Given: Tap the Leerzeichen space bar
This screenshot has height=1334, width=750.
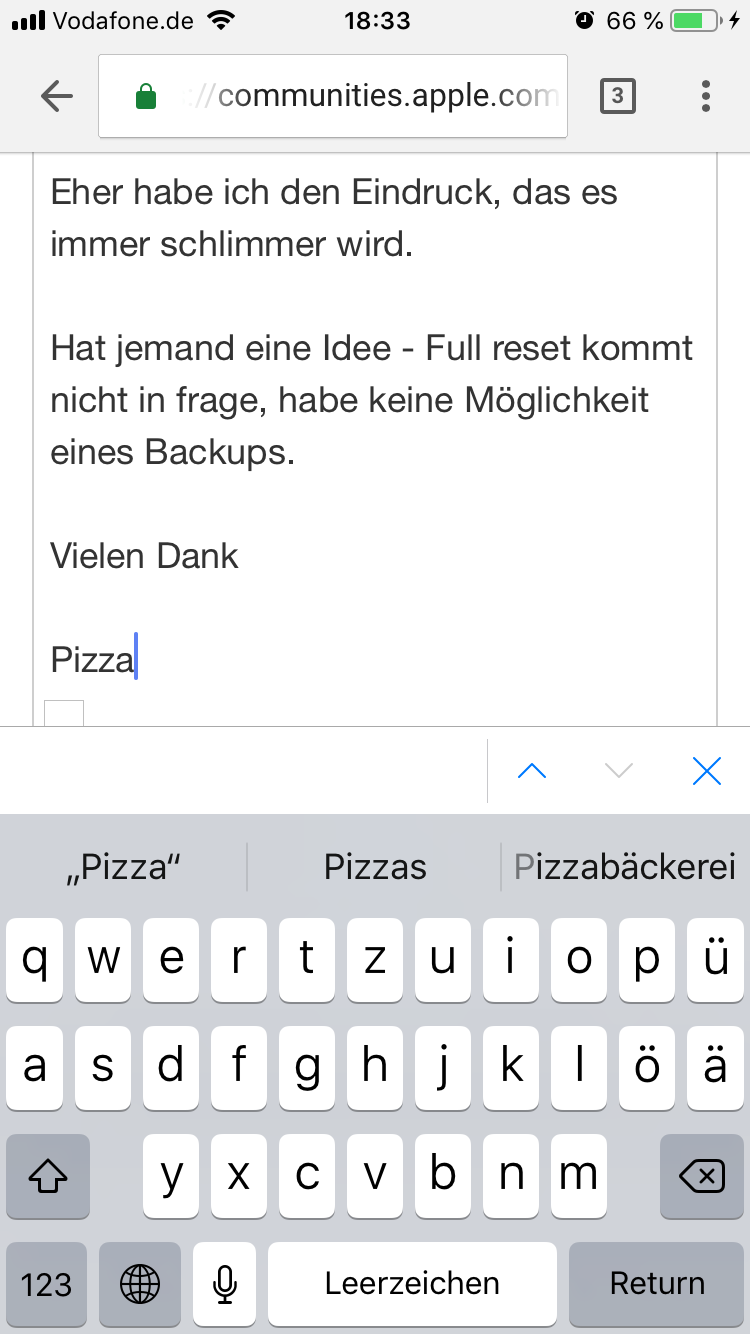Looking at the screenshot, I should pos(412,1283).
